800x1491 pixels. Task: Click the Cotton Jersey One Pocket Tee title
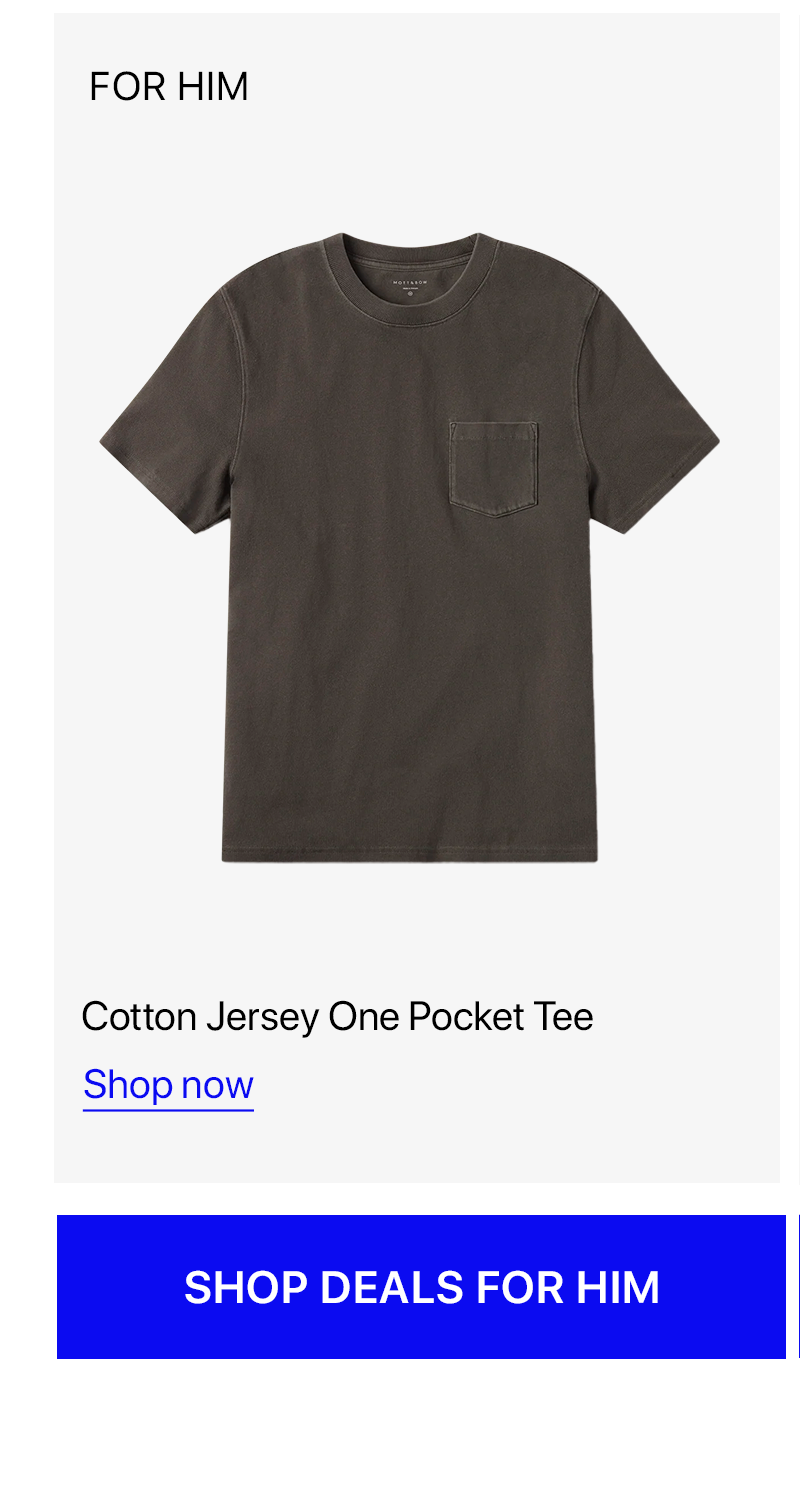tap(338, 1015)
